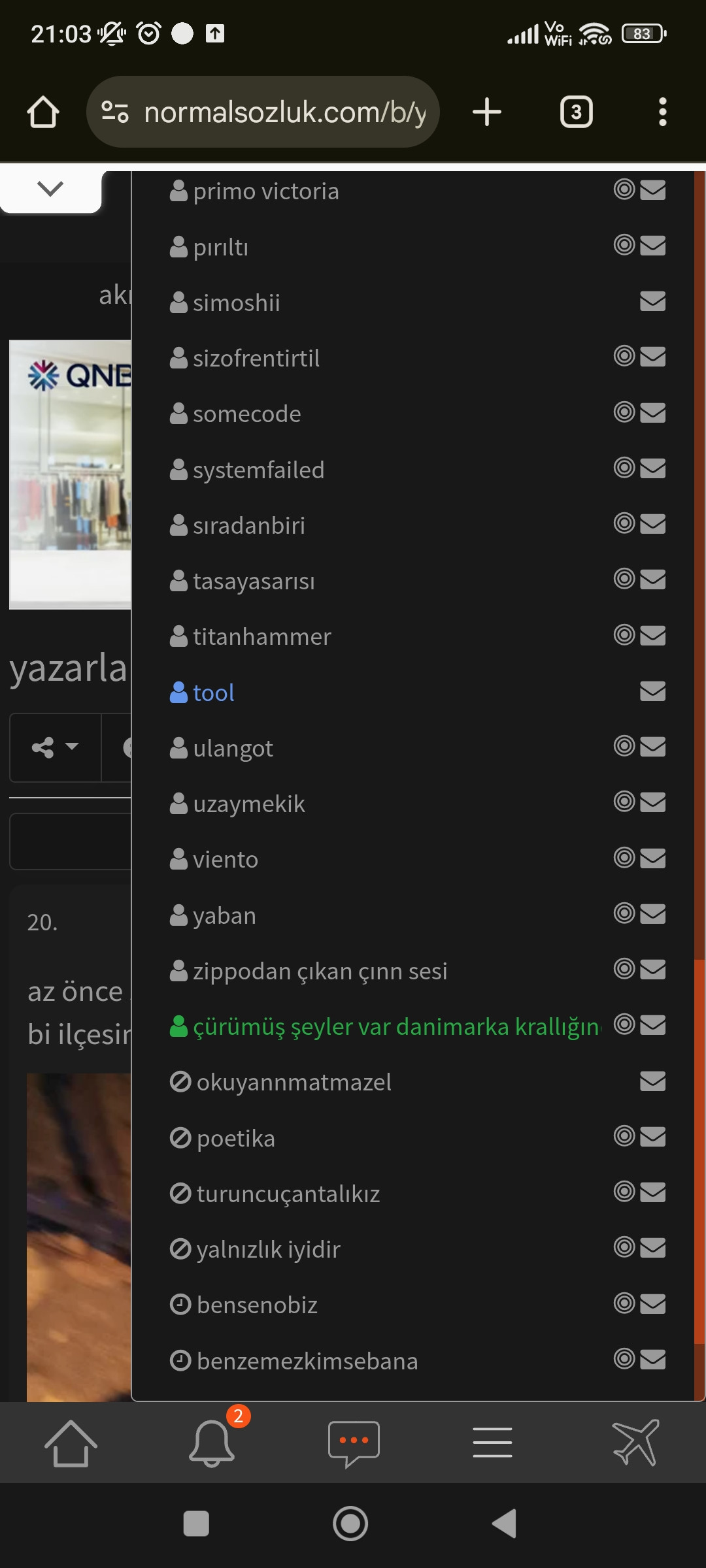Collapse the panel with the down chevron
706x1568 pixels.
pyautogui.click(x=50, y=189)
